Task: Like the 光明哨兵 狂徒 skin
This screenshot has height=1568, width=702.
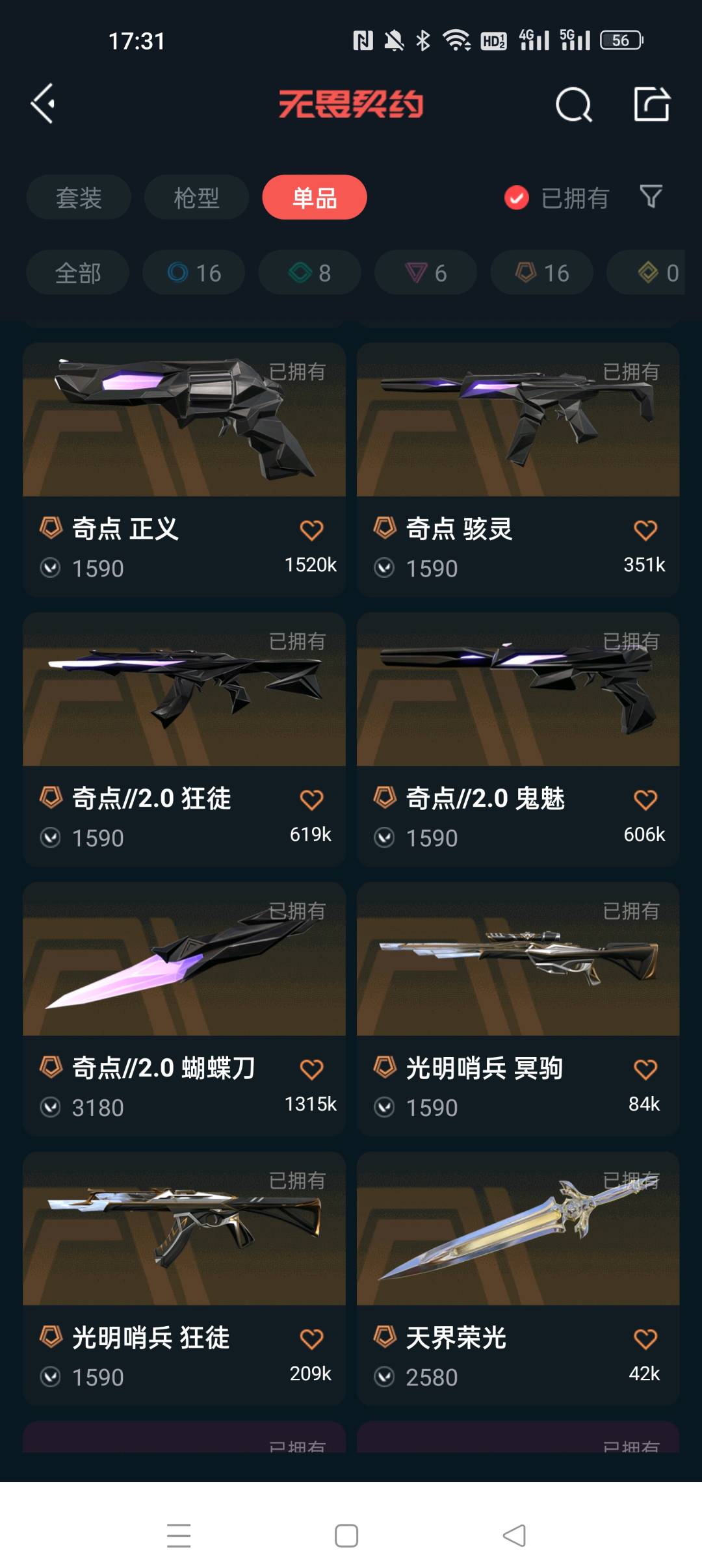Action: [311, 1339]
